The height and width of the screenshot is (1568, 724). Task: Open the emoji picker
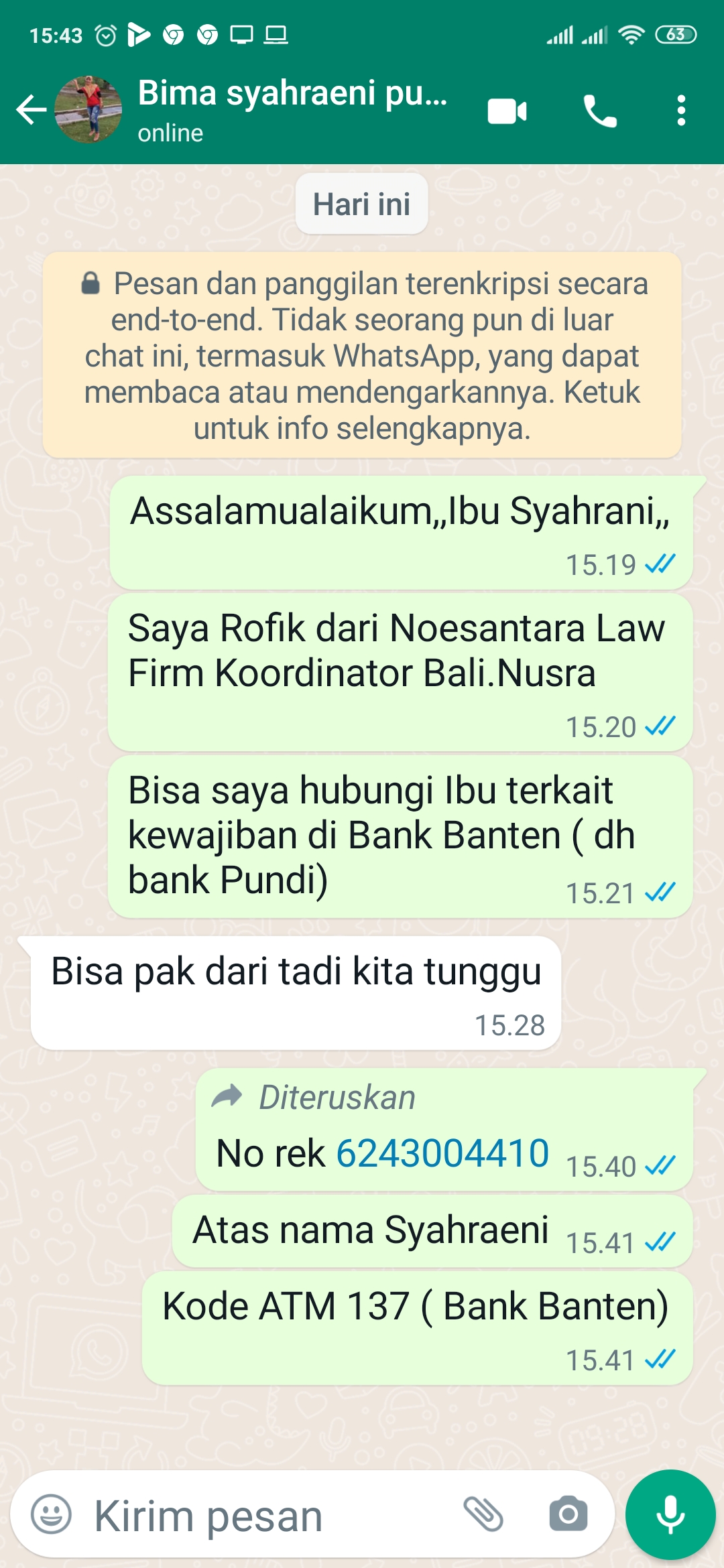click(x=51, y=1514)
